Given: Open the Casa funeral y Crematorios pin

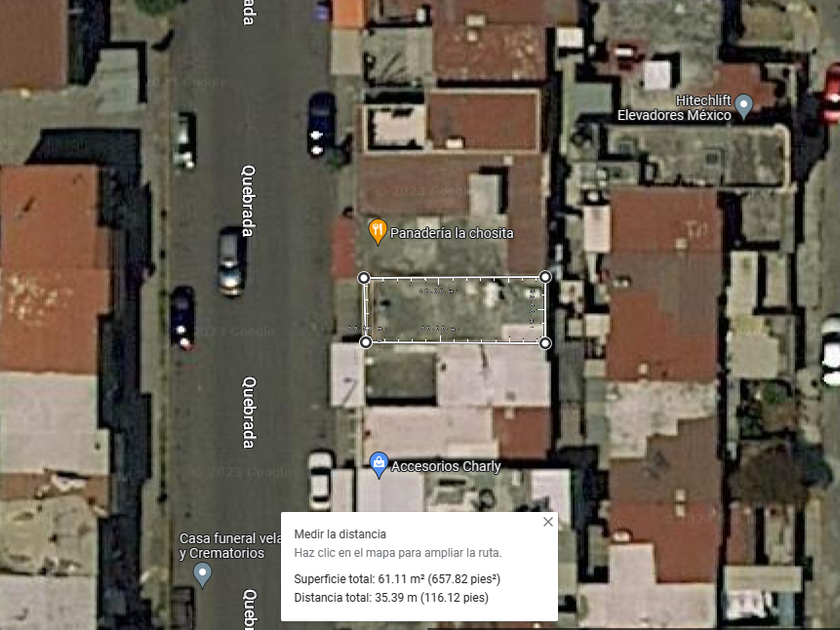Looking at the screenshot, I should [x=202, y=575].
